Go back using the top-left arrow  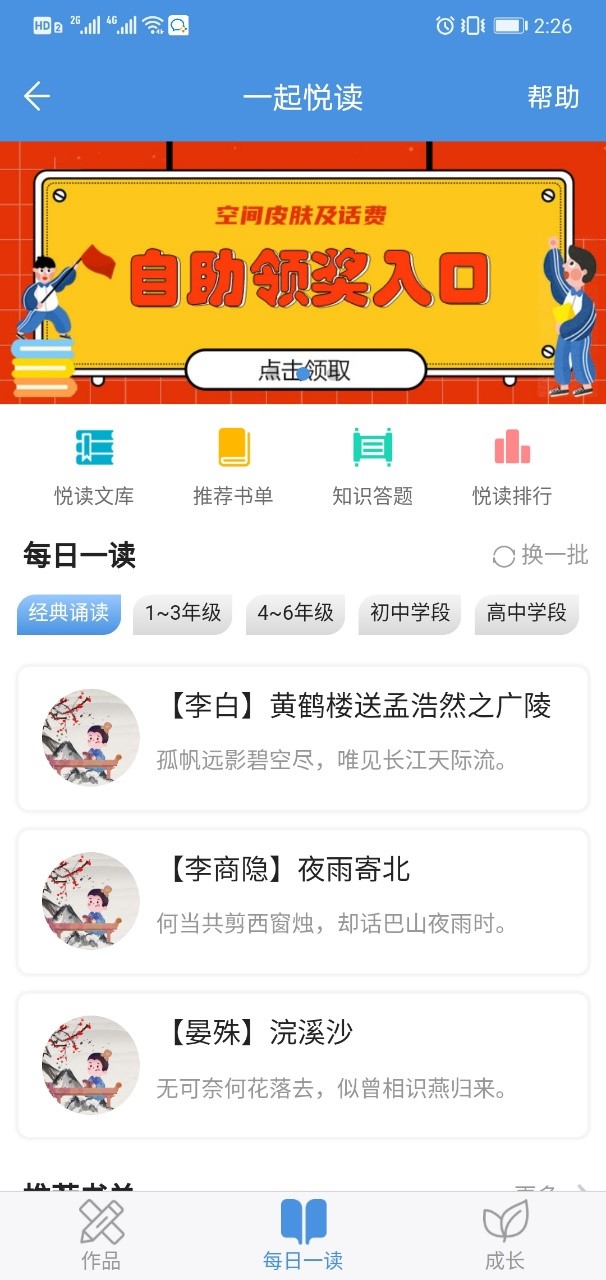tap(37, 96)
